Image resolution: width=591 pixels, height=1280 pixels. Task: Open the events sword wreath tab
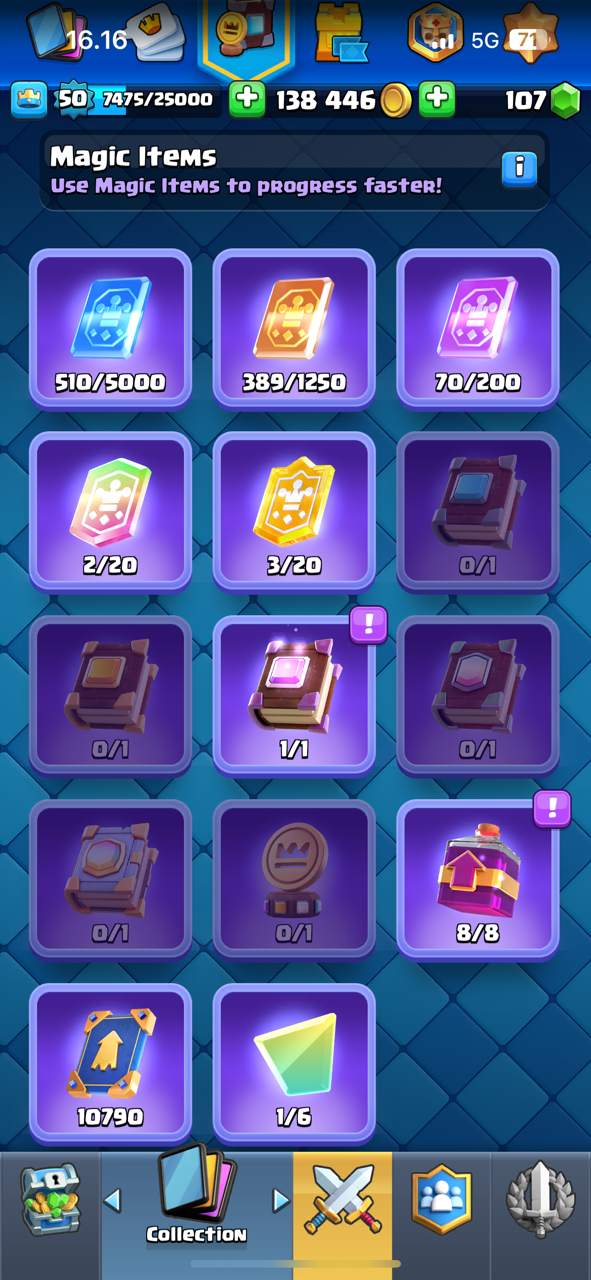coord(540,1198)
